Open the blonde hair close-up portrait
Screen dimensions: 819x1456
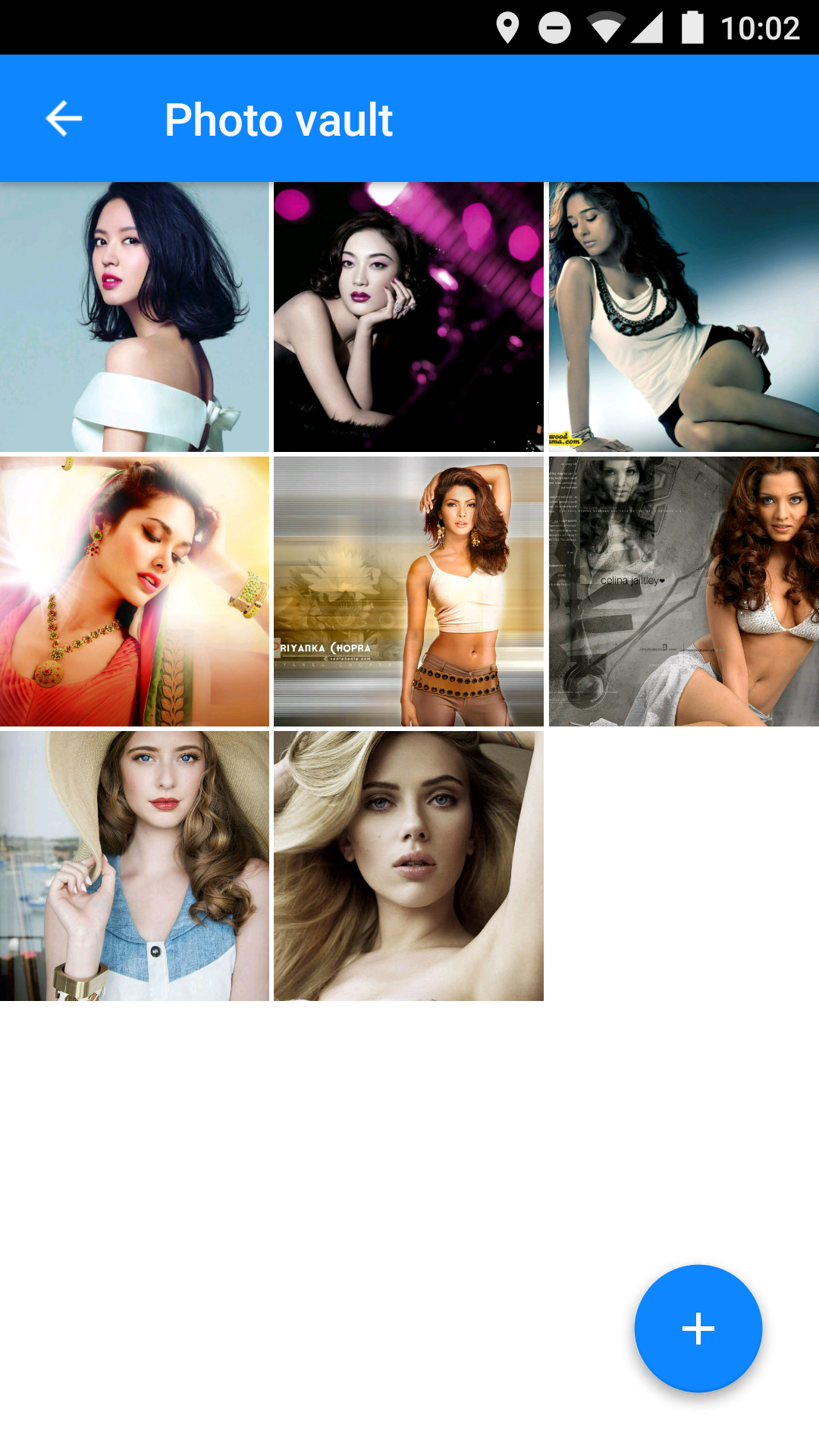[409, 866]
